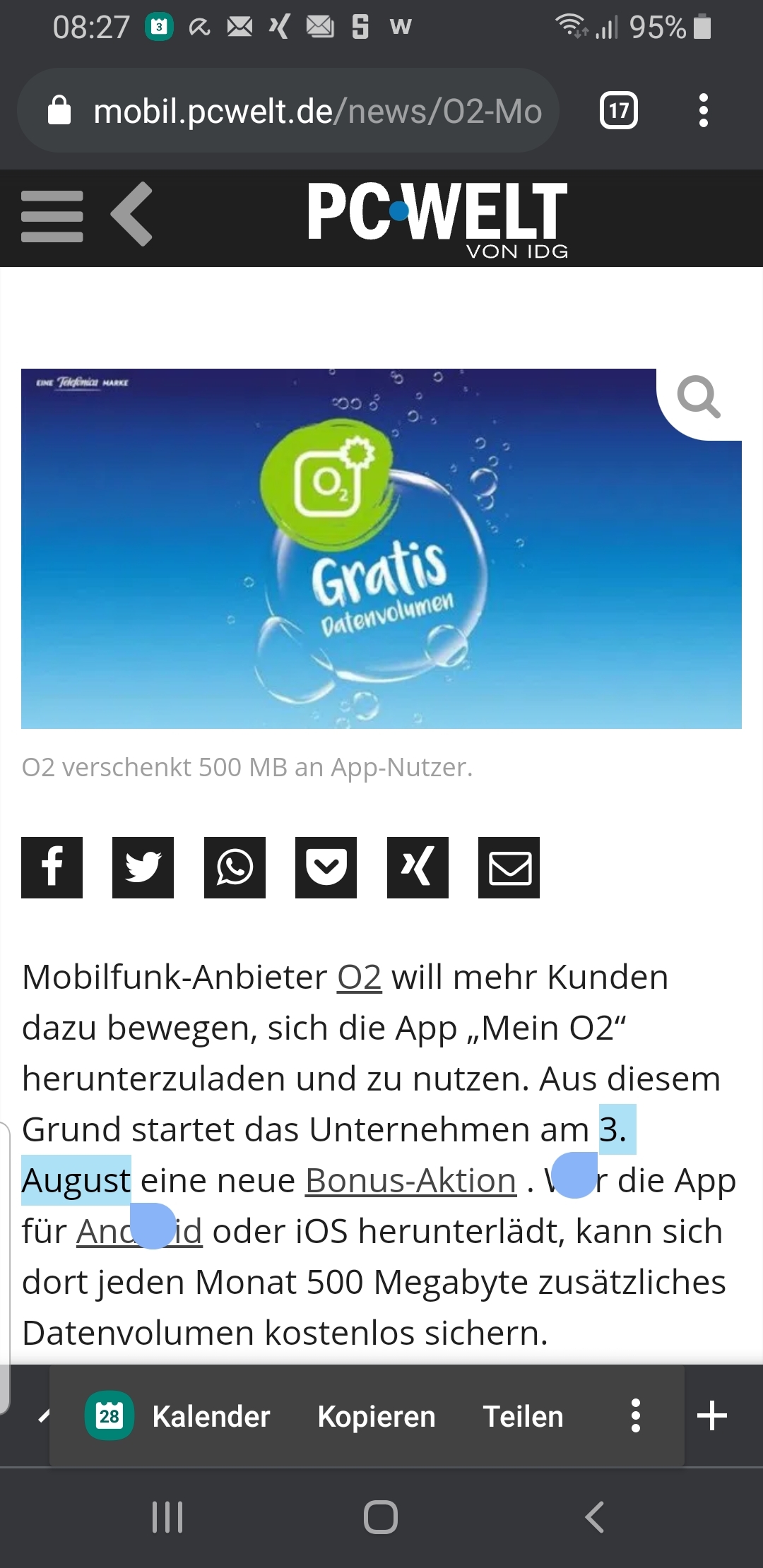Share the article on Xing
Screen dimensions: 763x1568
coord(418,867)
